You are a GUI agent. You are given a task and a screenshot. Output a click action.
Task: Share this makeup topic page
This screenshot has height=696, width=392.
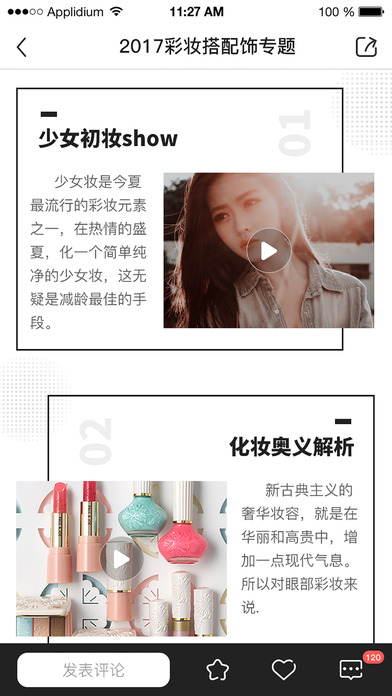click(x=366, y=47)
